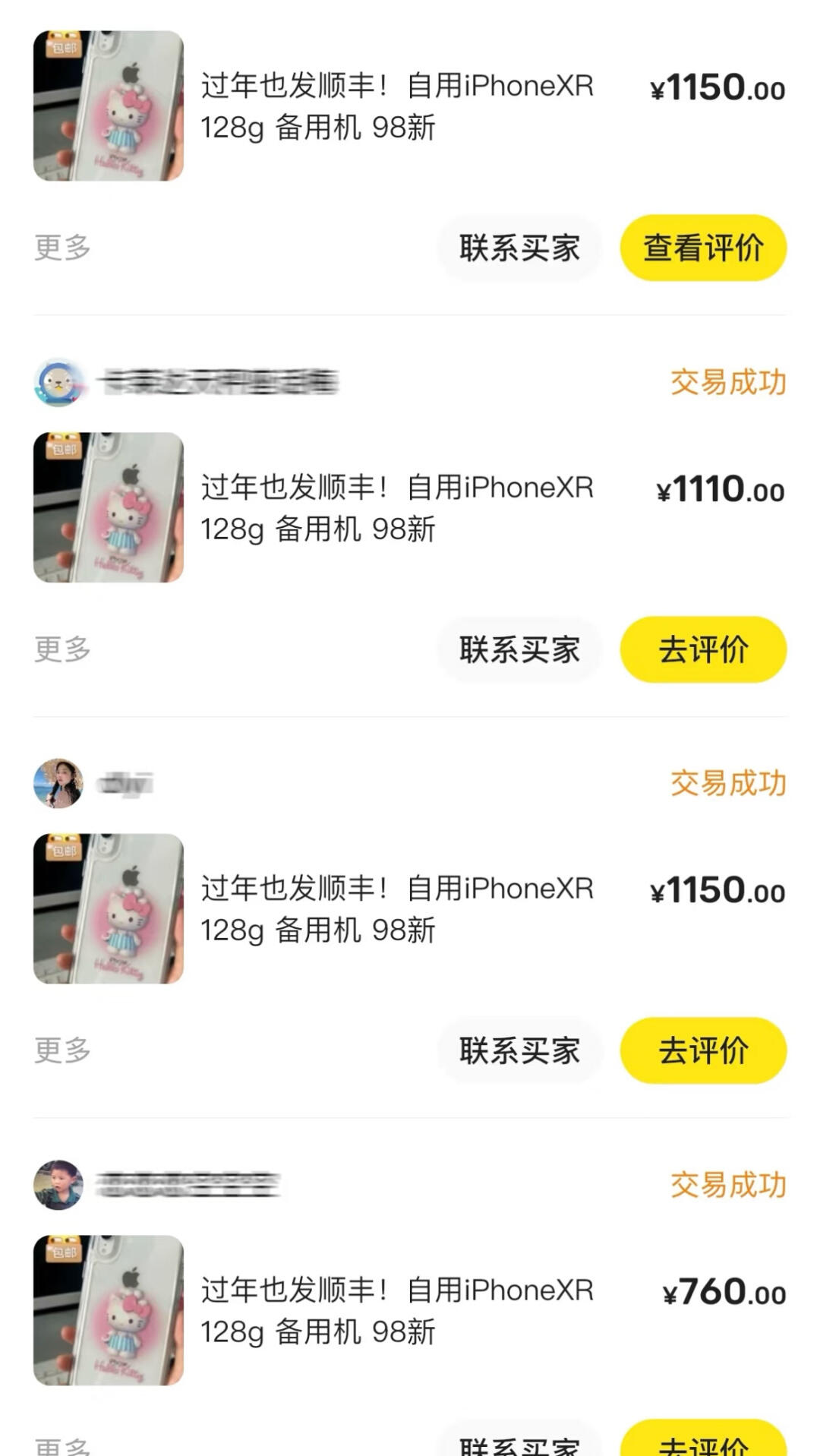The image size is (820, 1456).
Task: Tap the 查看评价 button
Action: (703, 248)
